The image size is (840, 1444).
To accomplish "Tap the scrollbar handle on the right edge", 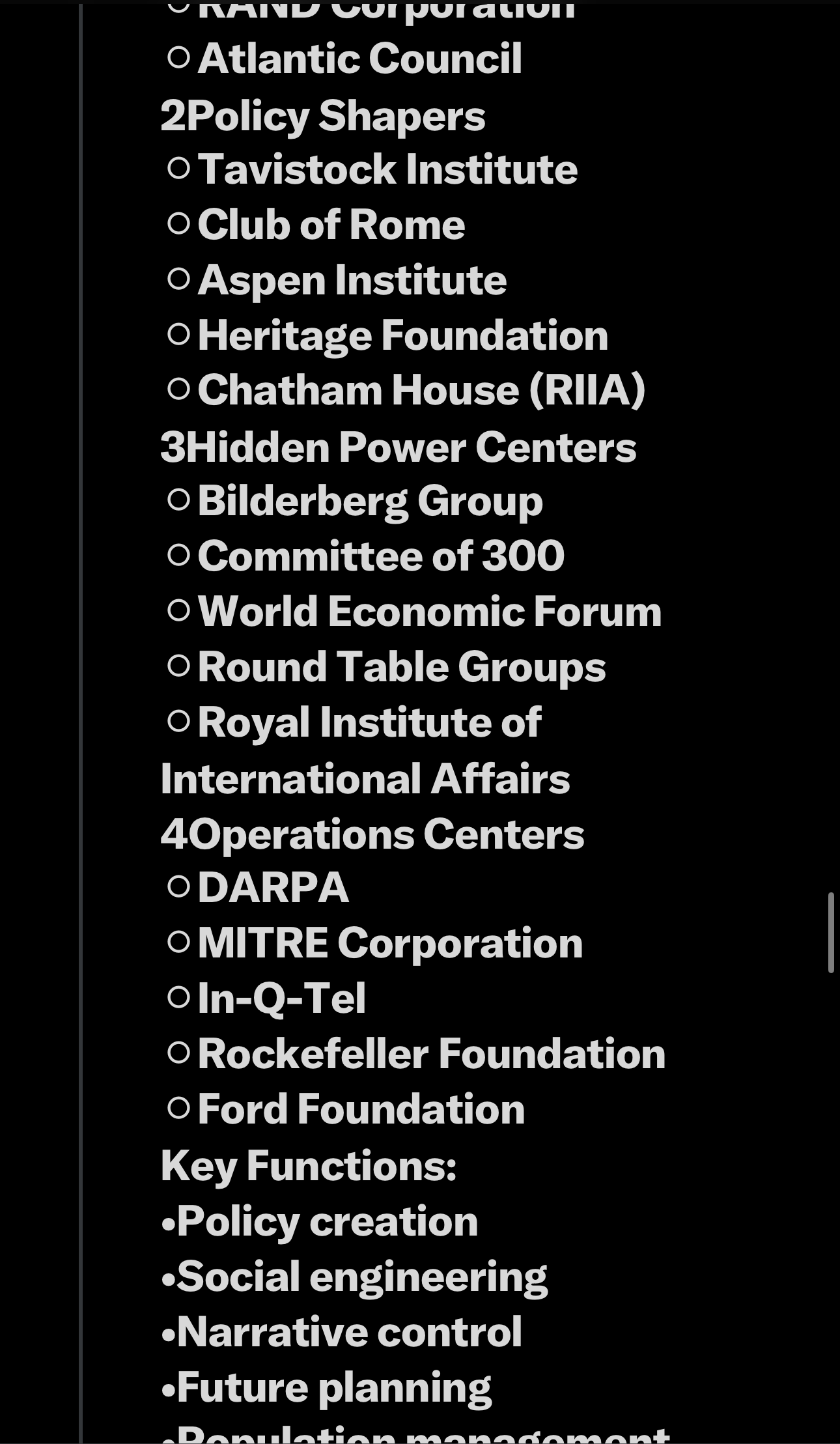I will 831,933.
